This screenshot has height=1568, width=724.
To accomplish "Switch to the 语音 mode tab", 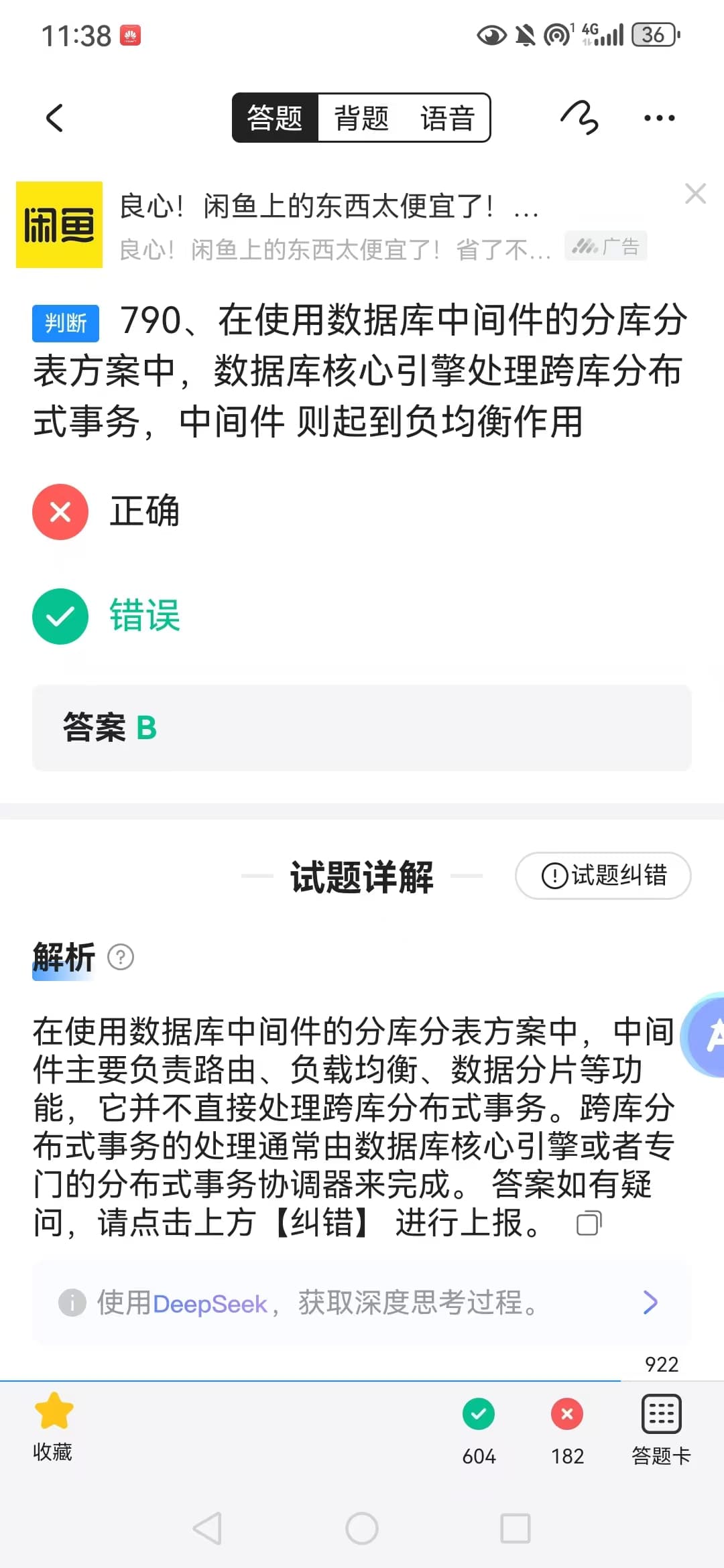I will [x=448, y=118].
